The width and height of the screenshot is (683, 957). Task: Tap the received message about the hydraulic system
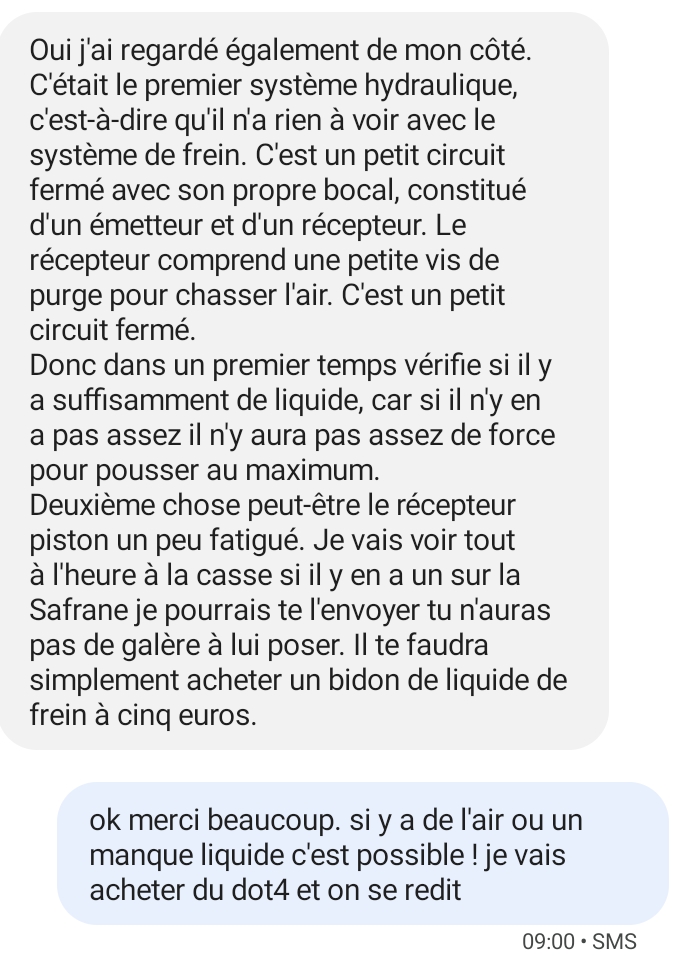tap(300, 380)
